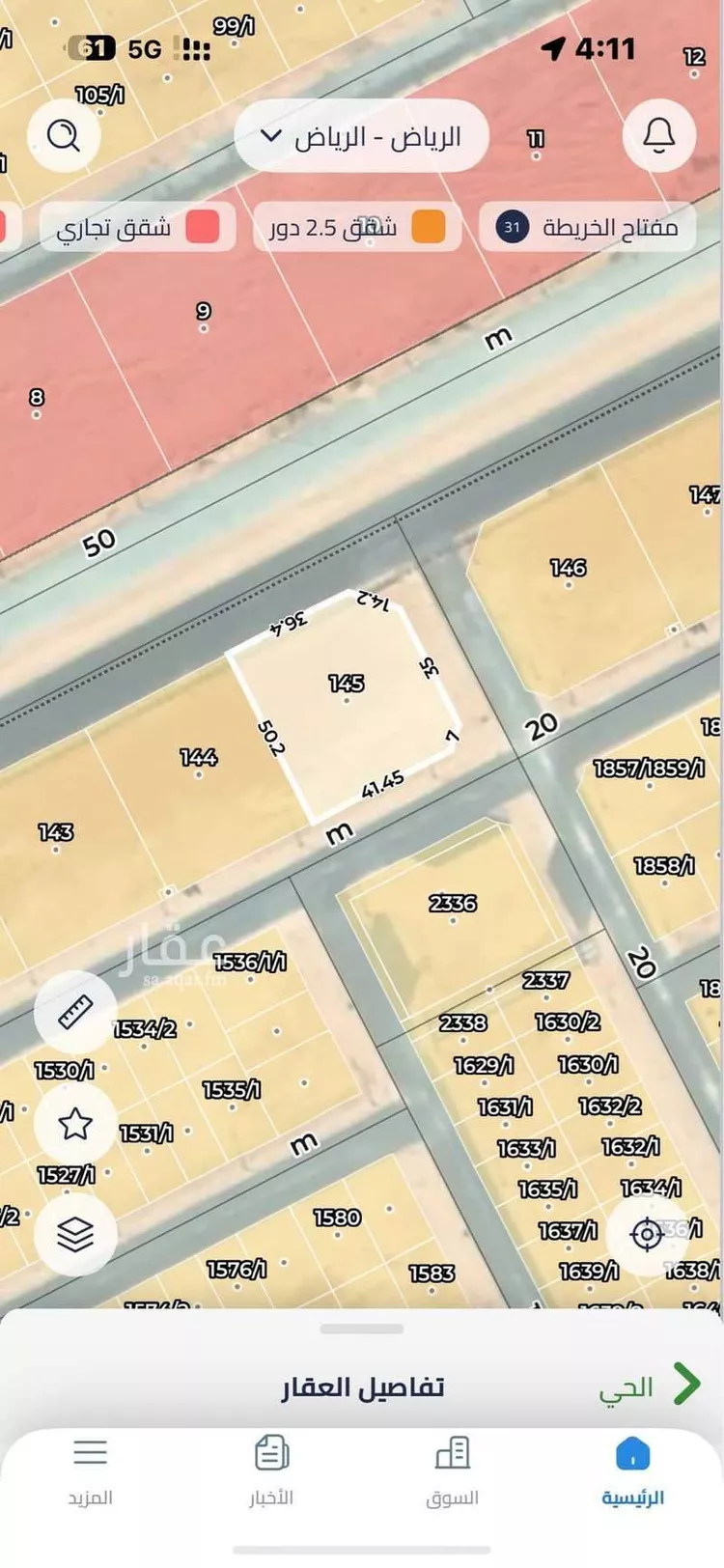The image size is (724, 1568).
Task: Expand the الرياض - الرياض city dropdown
Action: pos(362,136)
